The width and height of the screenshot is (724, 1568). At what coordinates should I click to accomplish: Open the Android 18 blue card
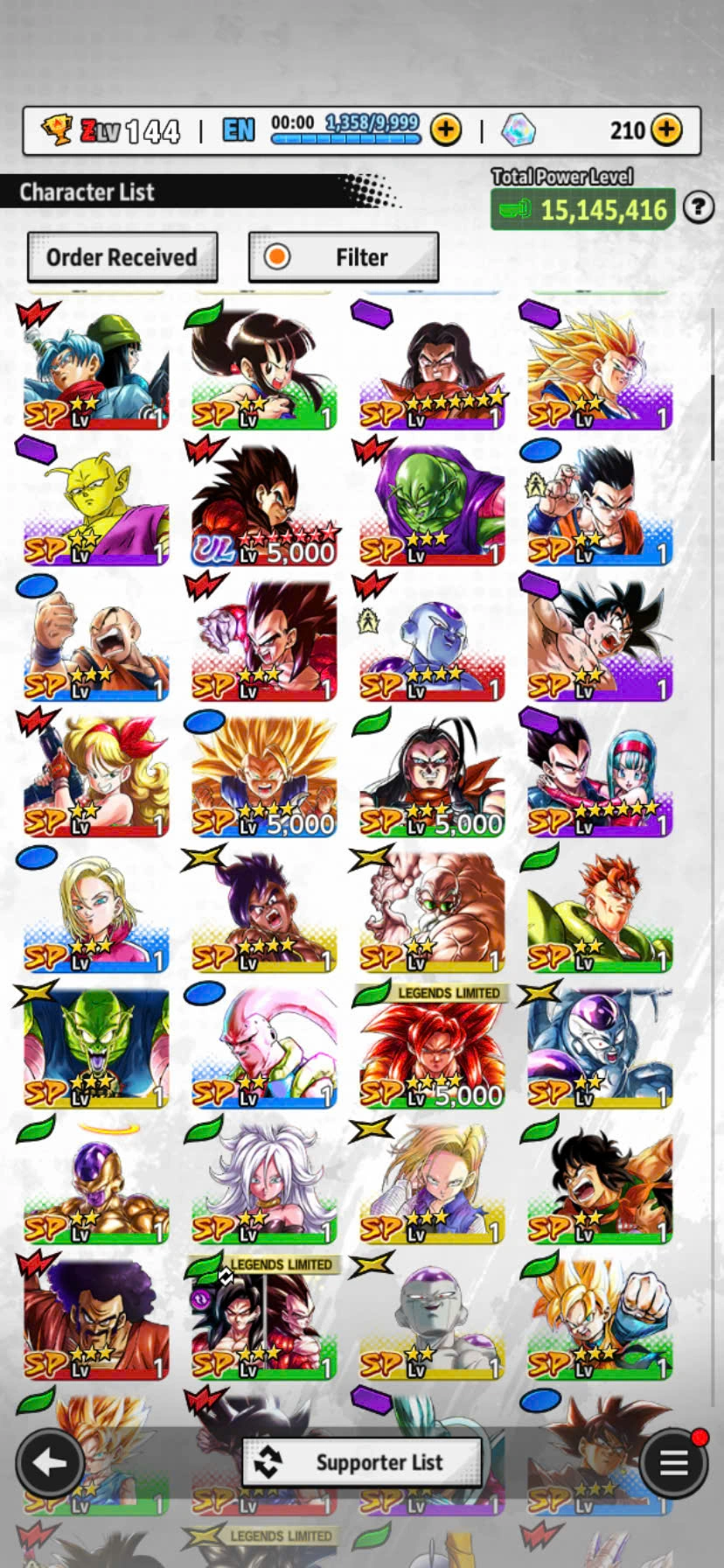95,912
